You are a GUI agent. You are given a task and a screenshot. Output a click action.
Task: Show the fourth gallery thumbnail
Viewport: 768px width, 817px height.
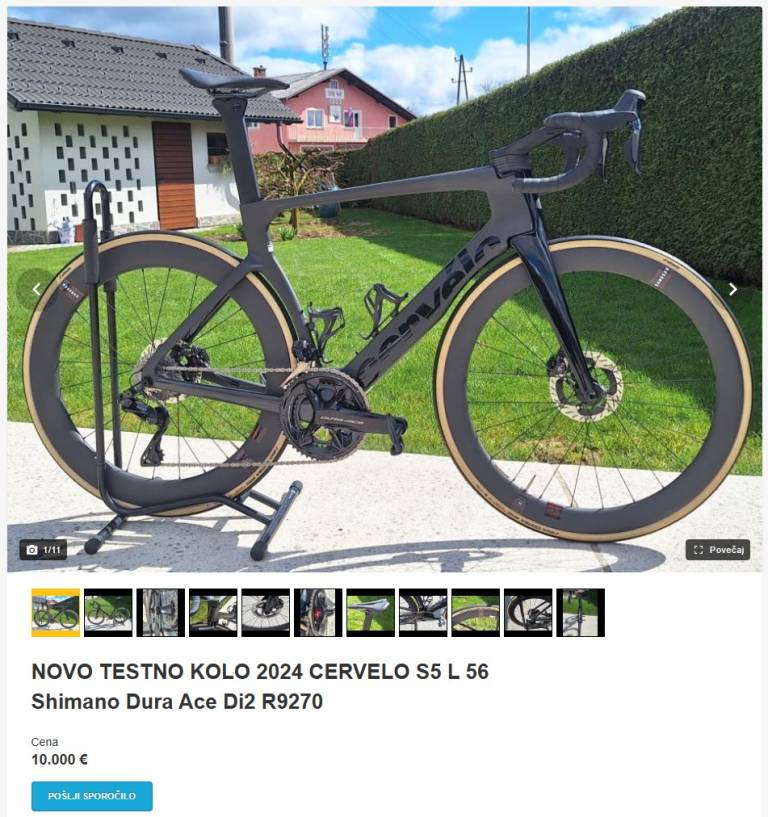pos(213,612)
